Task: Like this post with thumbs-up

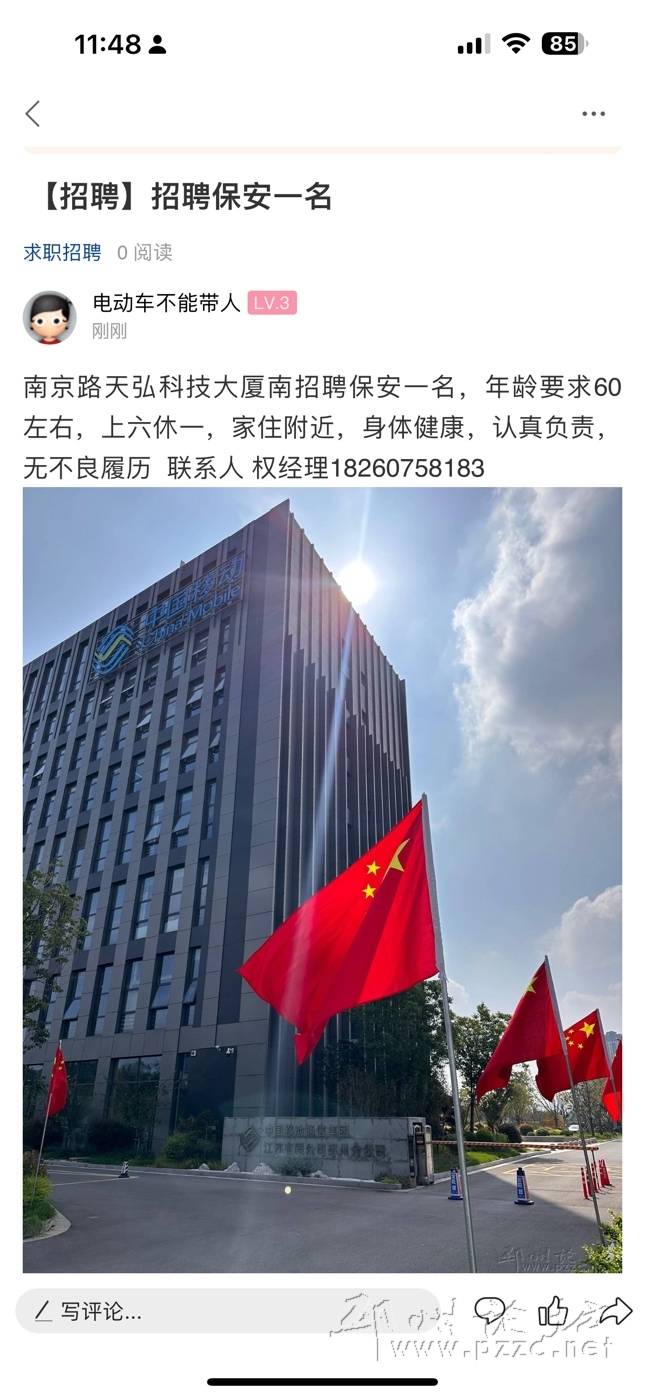Action: (553, 1311)
